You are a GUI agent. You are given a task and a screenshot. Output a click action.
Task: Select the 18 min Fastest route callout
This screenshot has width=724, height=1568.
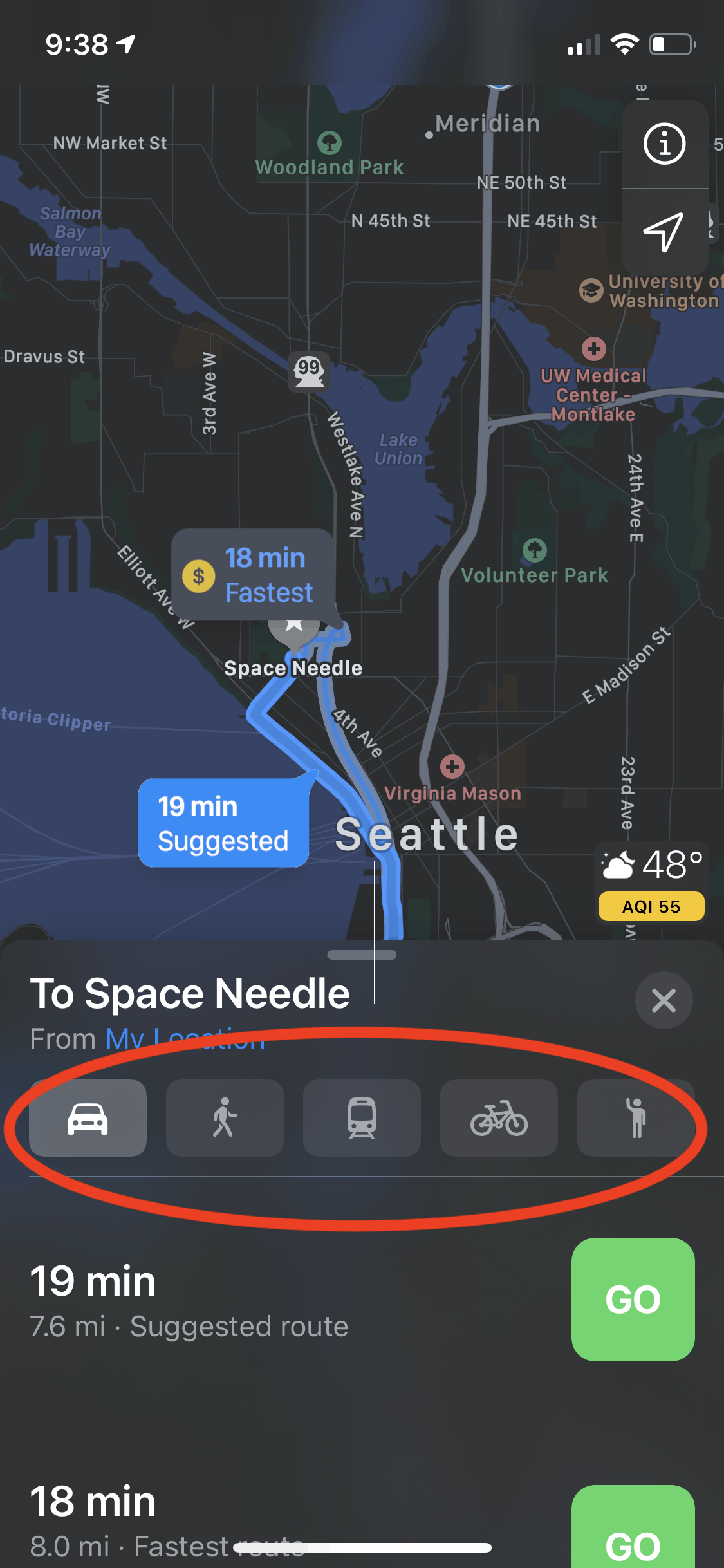coord(253,575)
